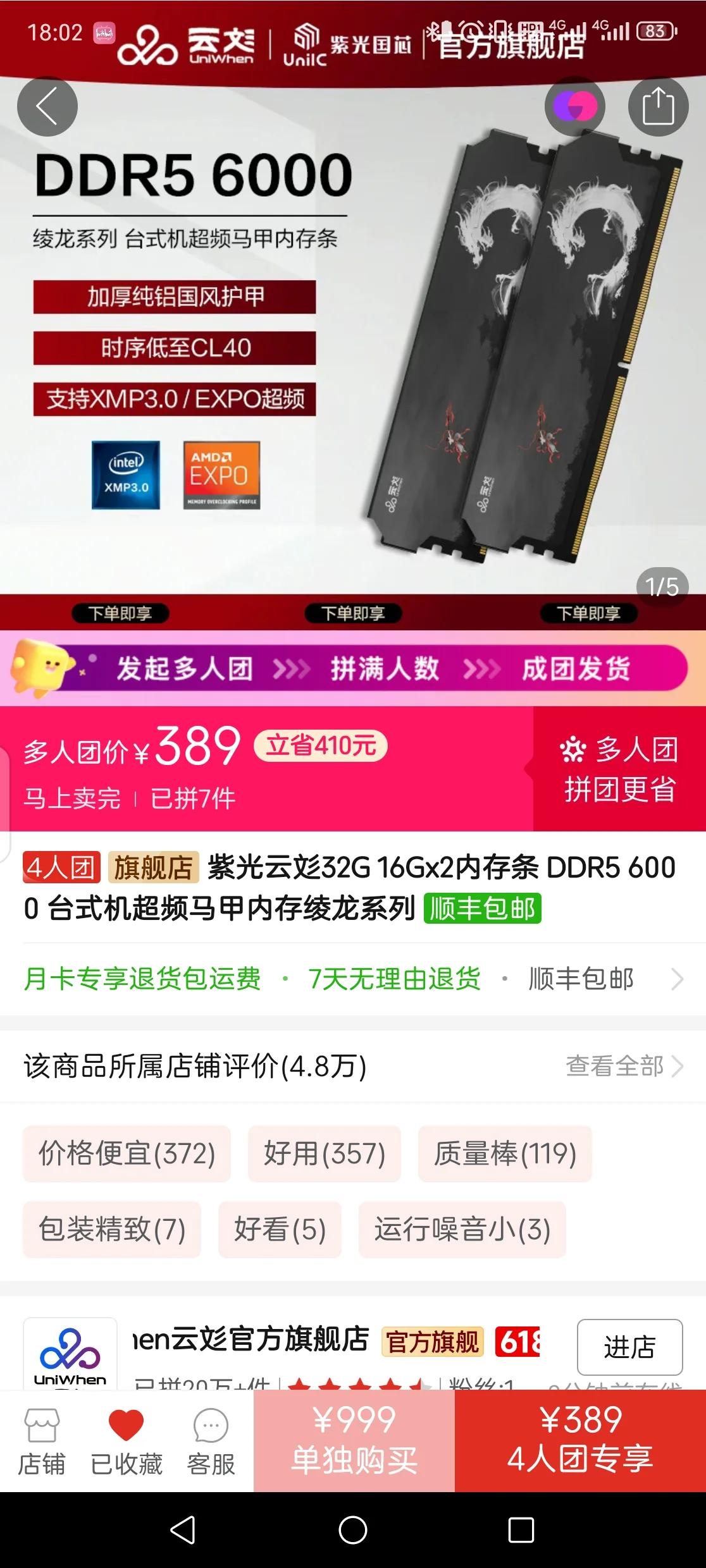This screenshot has height=1568, width=706.
Task: Share this product via the share icon
Action: 658,106
